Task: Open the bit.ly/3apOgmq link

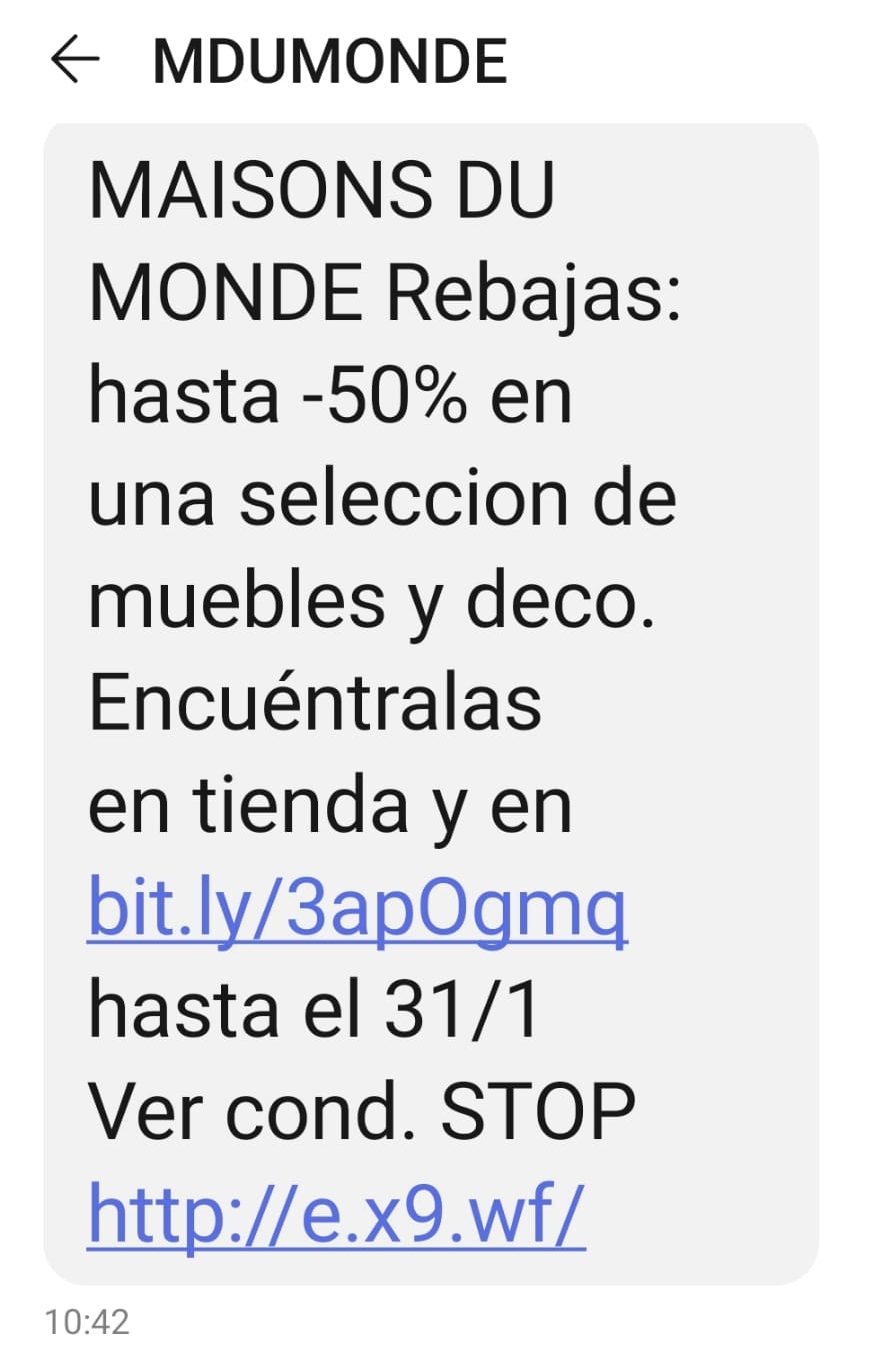Action: [x=357, y=907]
